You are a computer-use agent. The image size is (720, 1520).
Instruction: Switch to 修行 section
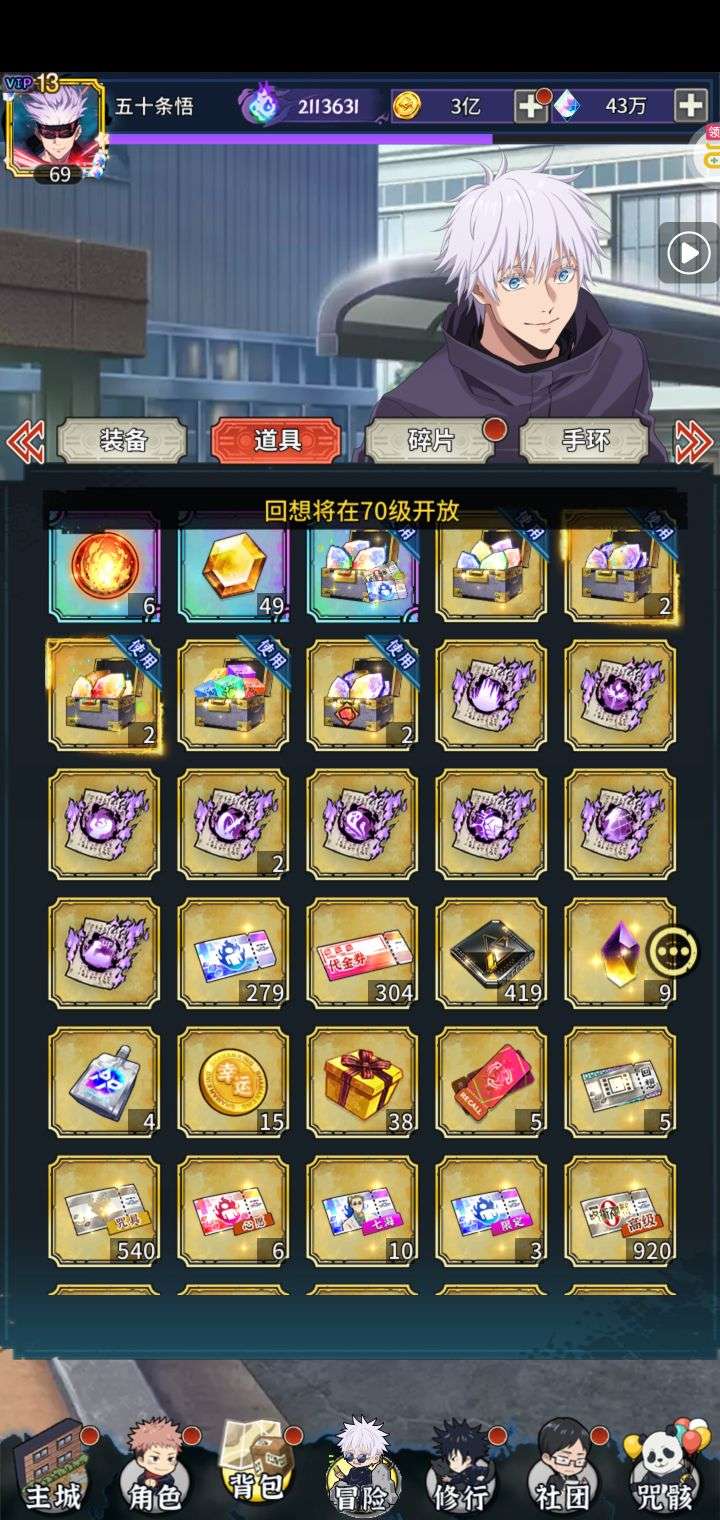coord(462,1466)
